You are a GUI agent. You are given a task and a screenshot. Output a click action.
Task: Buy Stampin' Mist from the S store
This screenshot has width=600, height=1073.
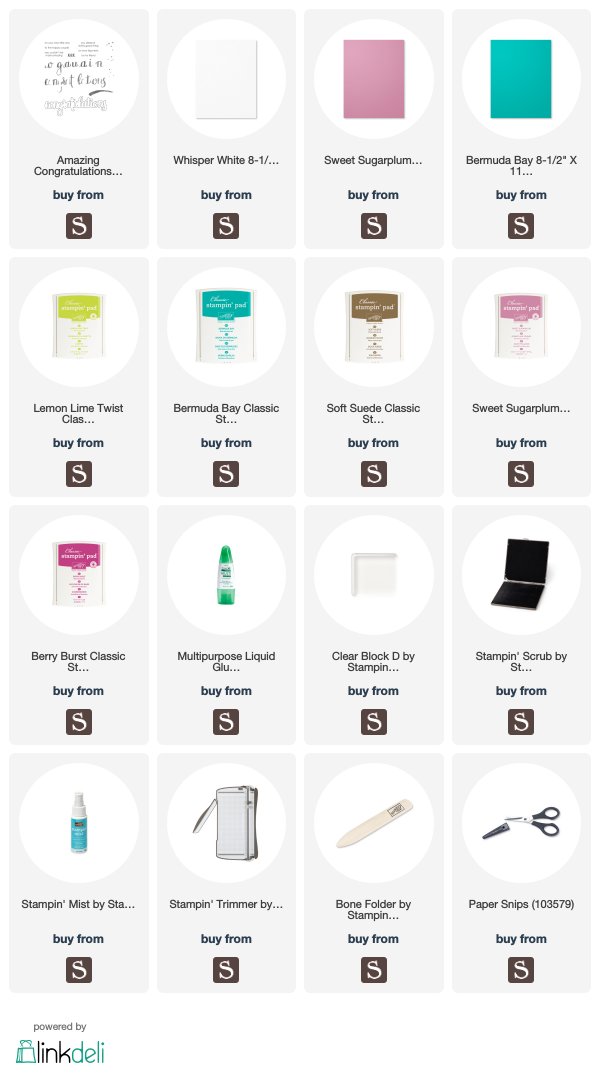[79, 970]
